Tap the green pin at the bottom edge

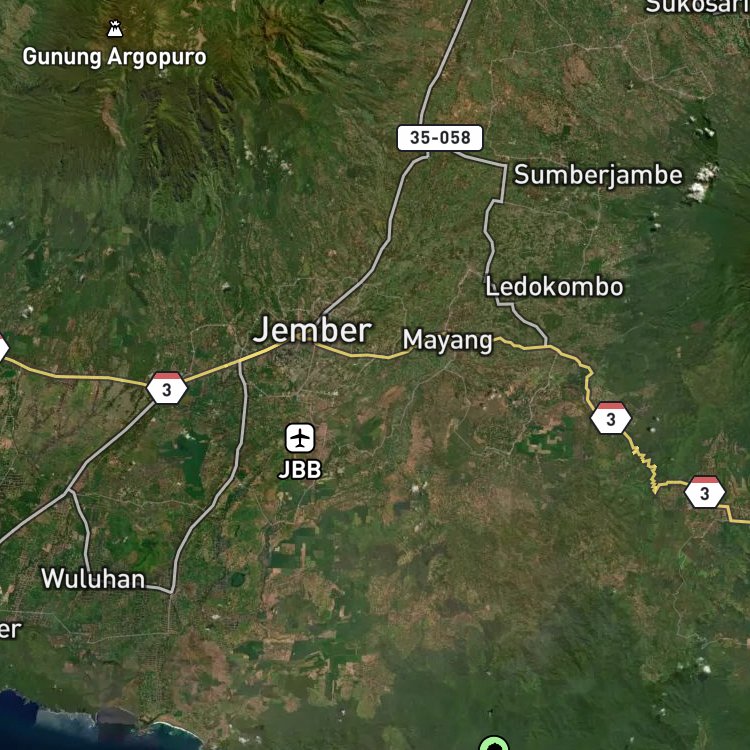pos(494,743)
